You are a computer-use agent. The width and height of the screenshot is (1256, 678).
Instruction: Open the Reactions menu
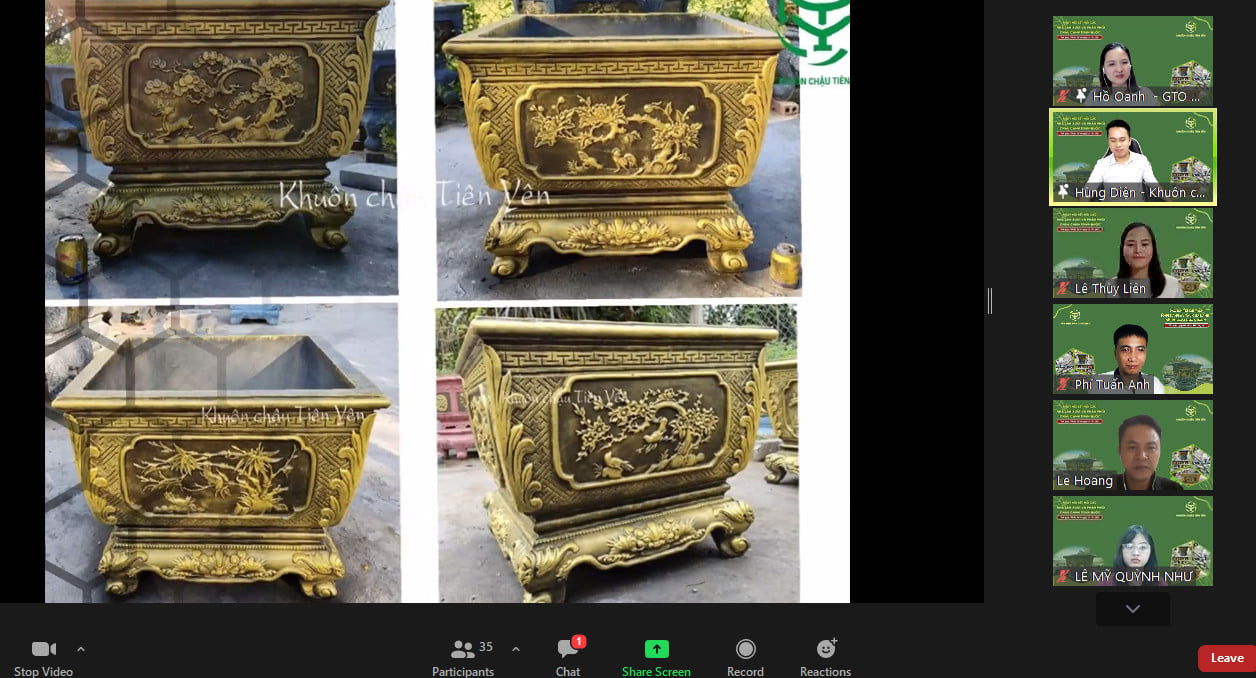point(825,655)
